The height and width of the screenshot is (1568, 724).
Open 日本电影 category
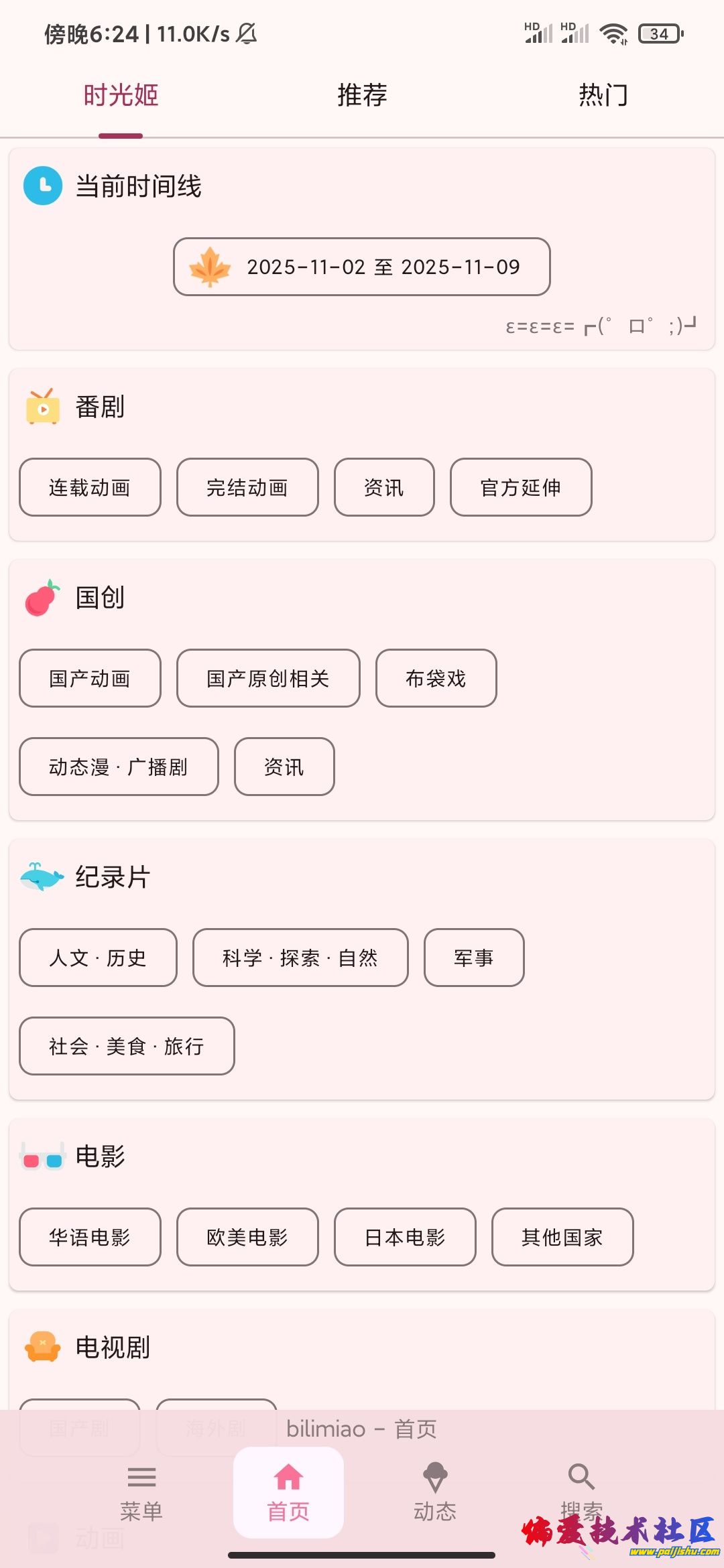tap(405, 1237)
